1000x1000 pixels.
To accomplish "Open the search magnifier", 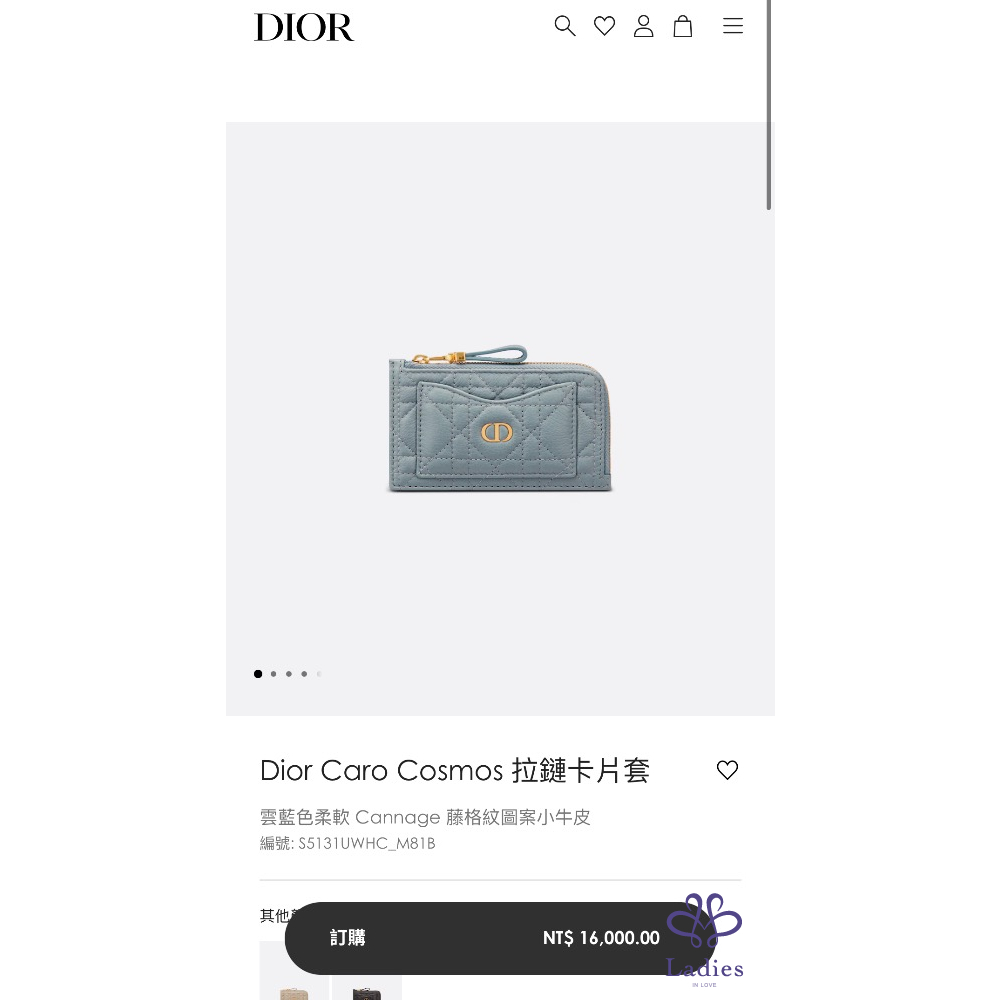I will pyautogui.click(x=565, y=26).
